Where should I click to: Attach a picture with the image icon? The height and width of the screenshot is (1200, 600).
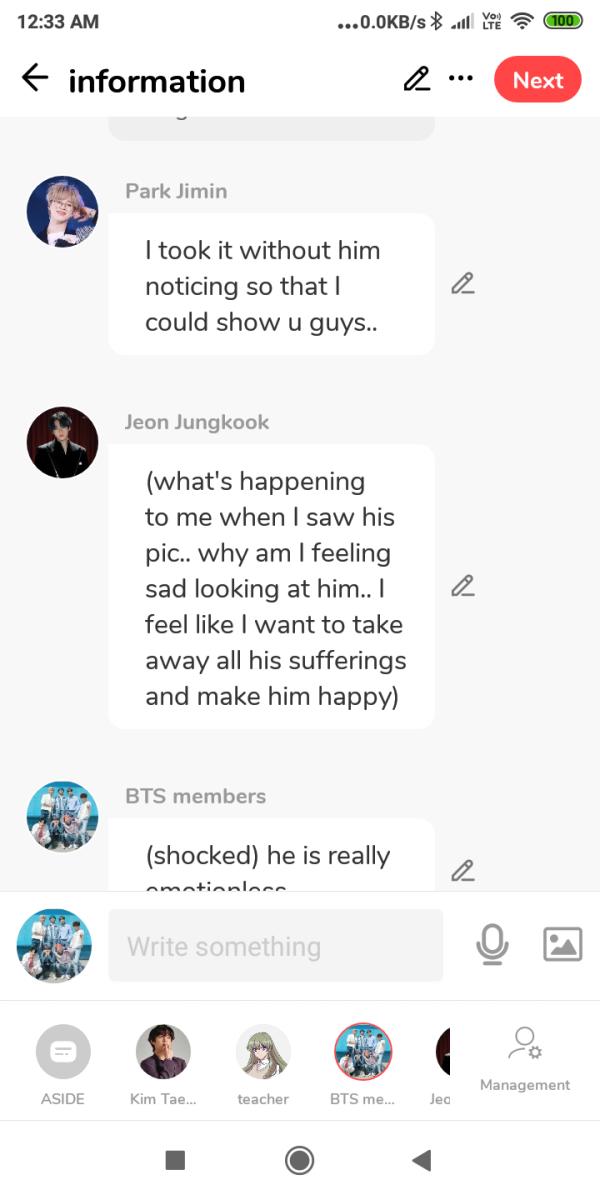point(562,944)
